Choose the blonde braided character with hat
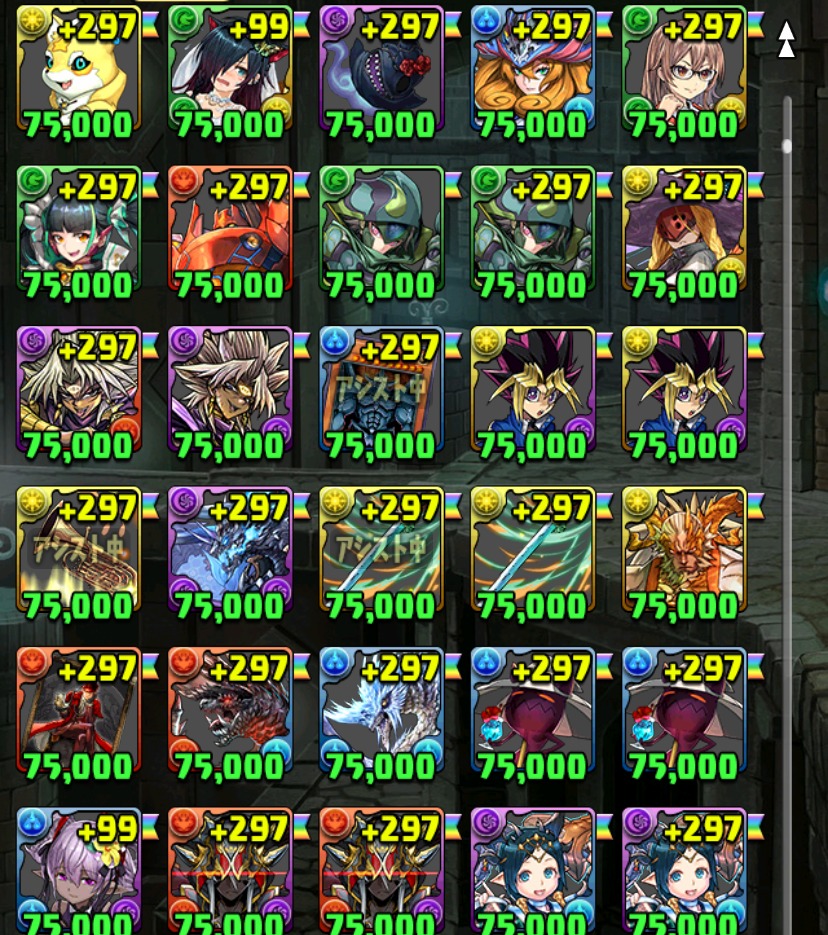Viewport: 828px width, 935px height. click(x=684, y=232)
